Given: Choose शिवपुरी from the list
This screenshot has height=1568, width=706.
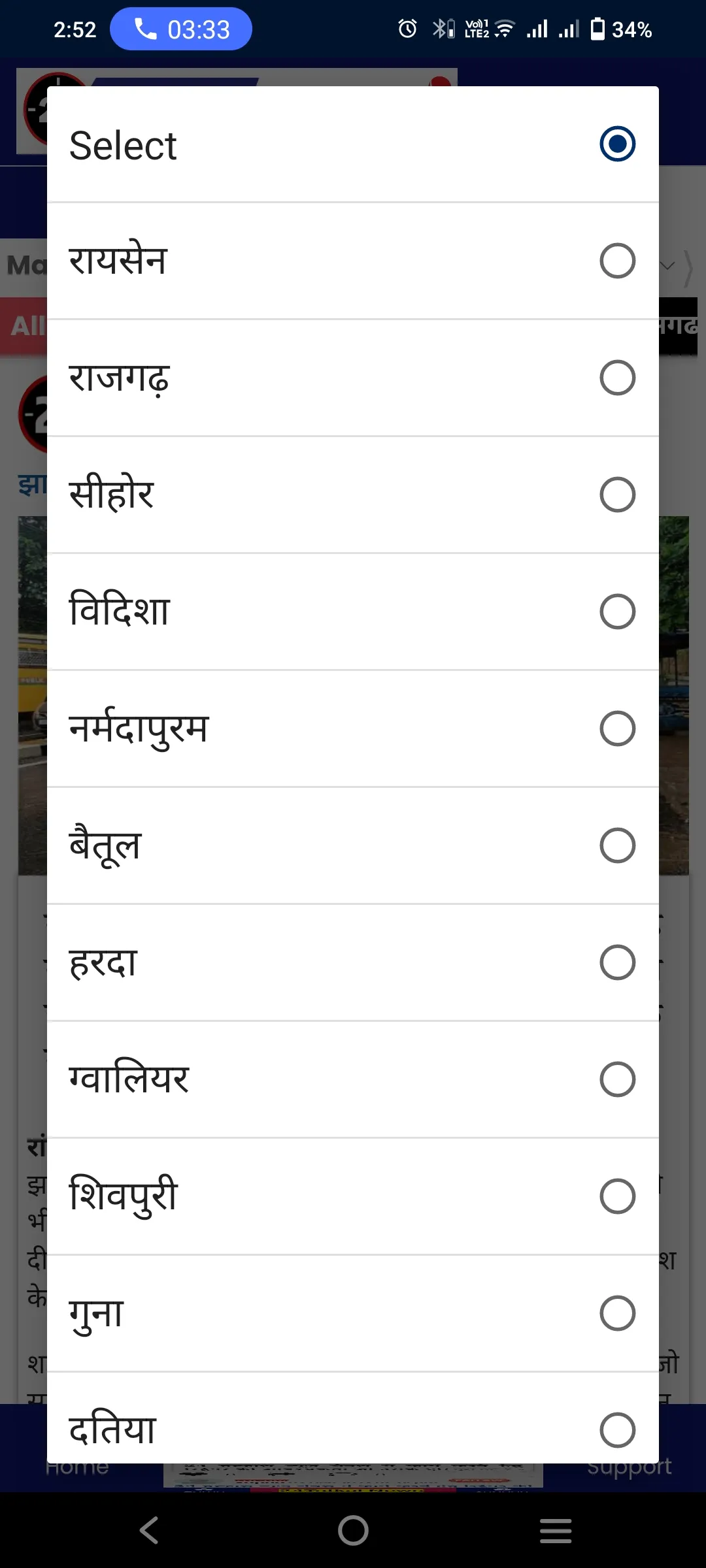Looking at the screenshot, I should point(353,1196).
